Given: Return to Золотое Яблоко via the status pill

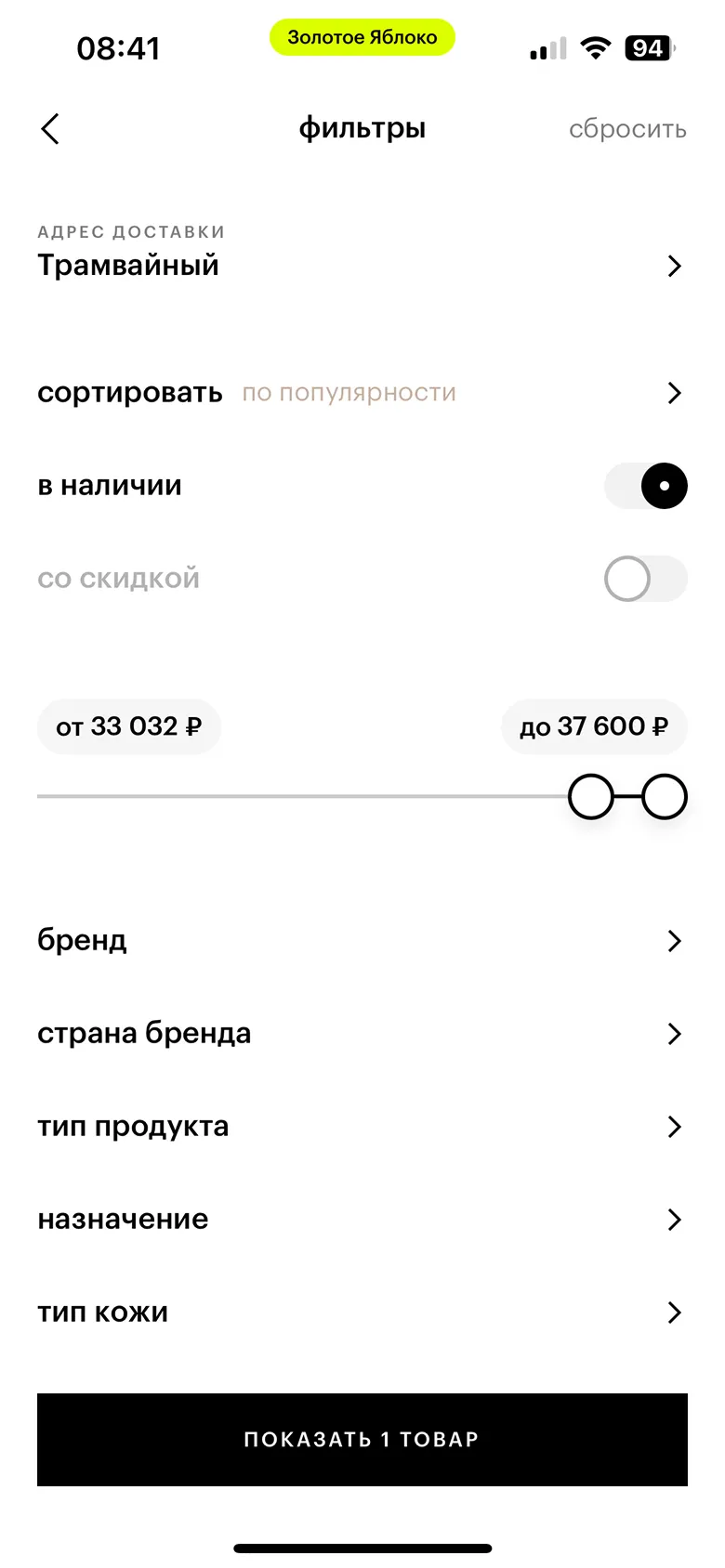Looking at the screenshot, I should 362,37.
